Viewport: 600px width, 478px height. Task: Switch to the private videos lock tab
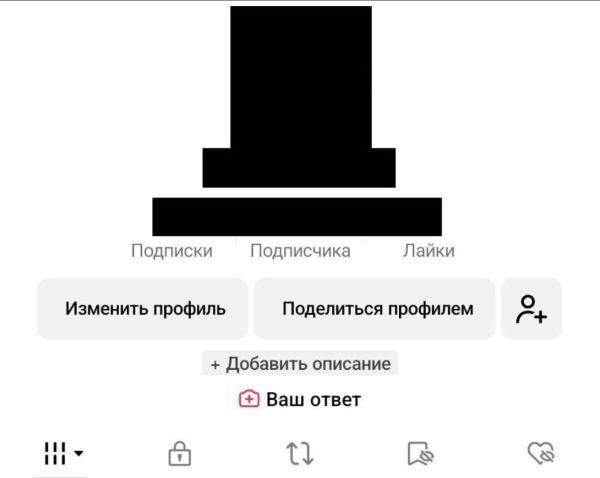tap(179, 454)
